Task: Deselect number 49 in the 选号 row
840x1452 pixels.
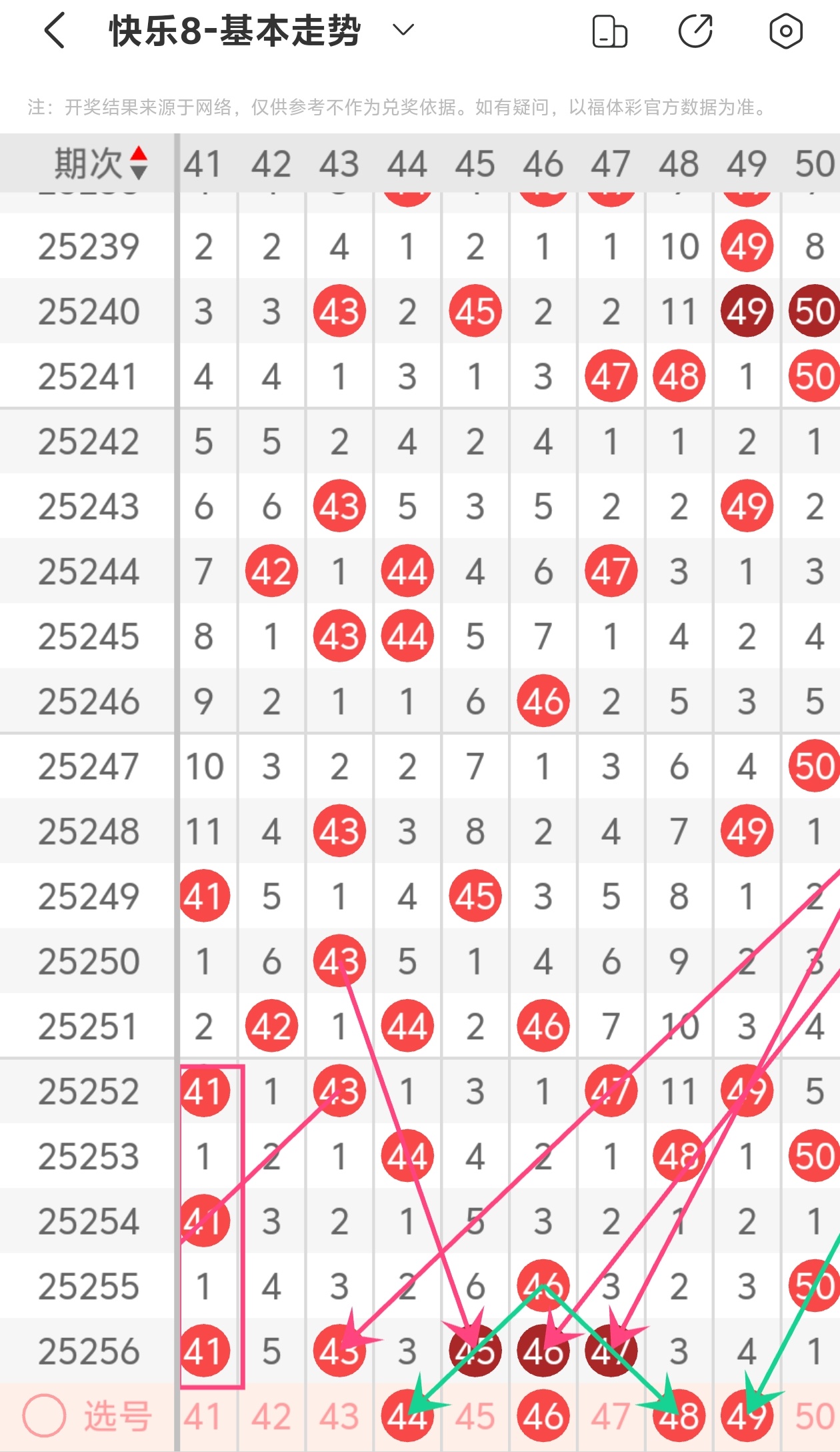Action: (747, 1416)
